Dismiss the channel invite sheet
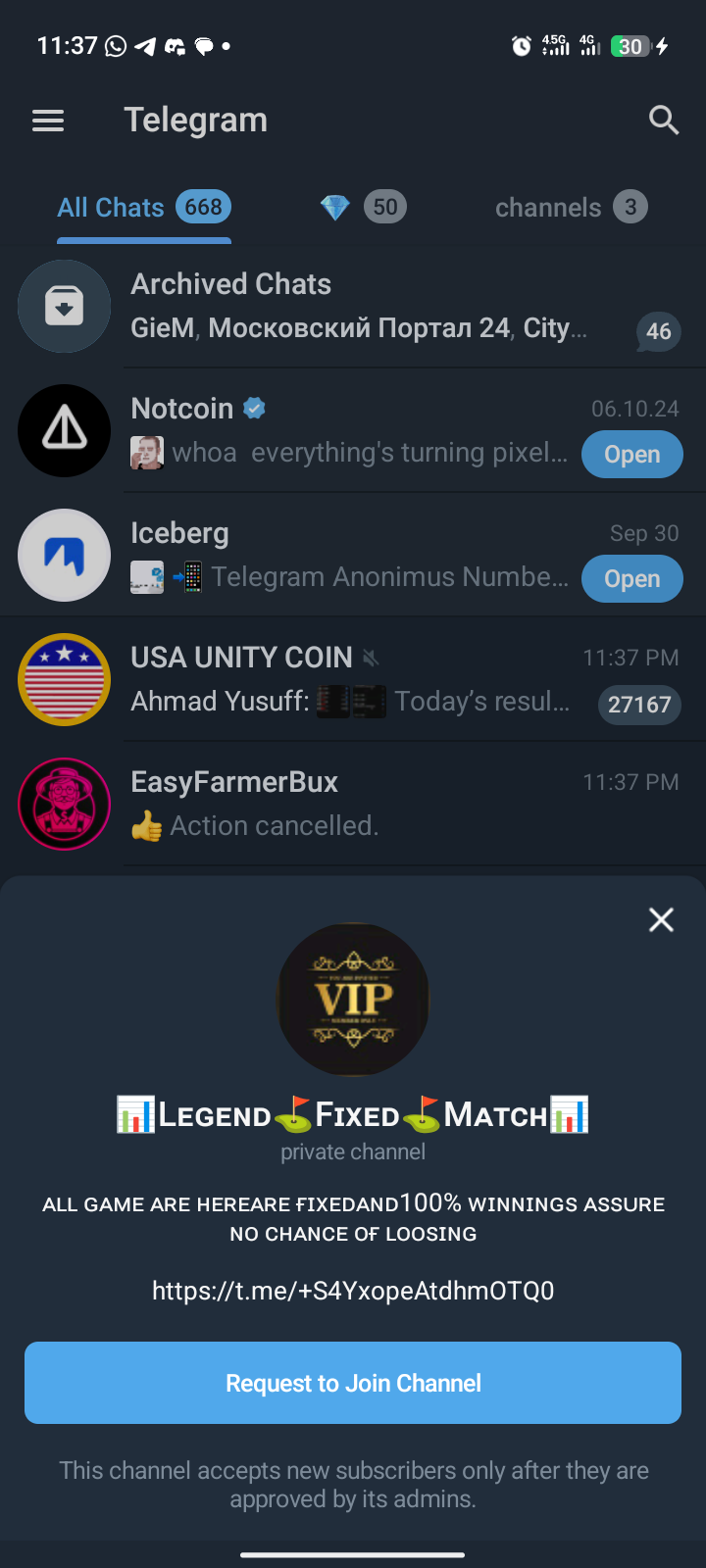 coord(661,919)
